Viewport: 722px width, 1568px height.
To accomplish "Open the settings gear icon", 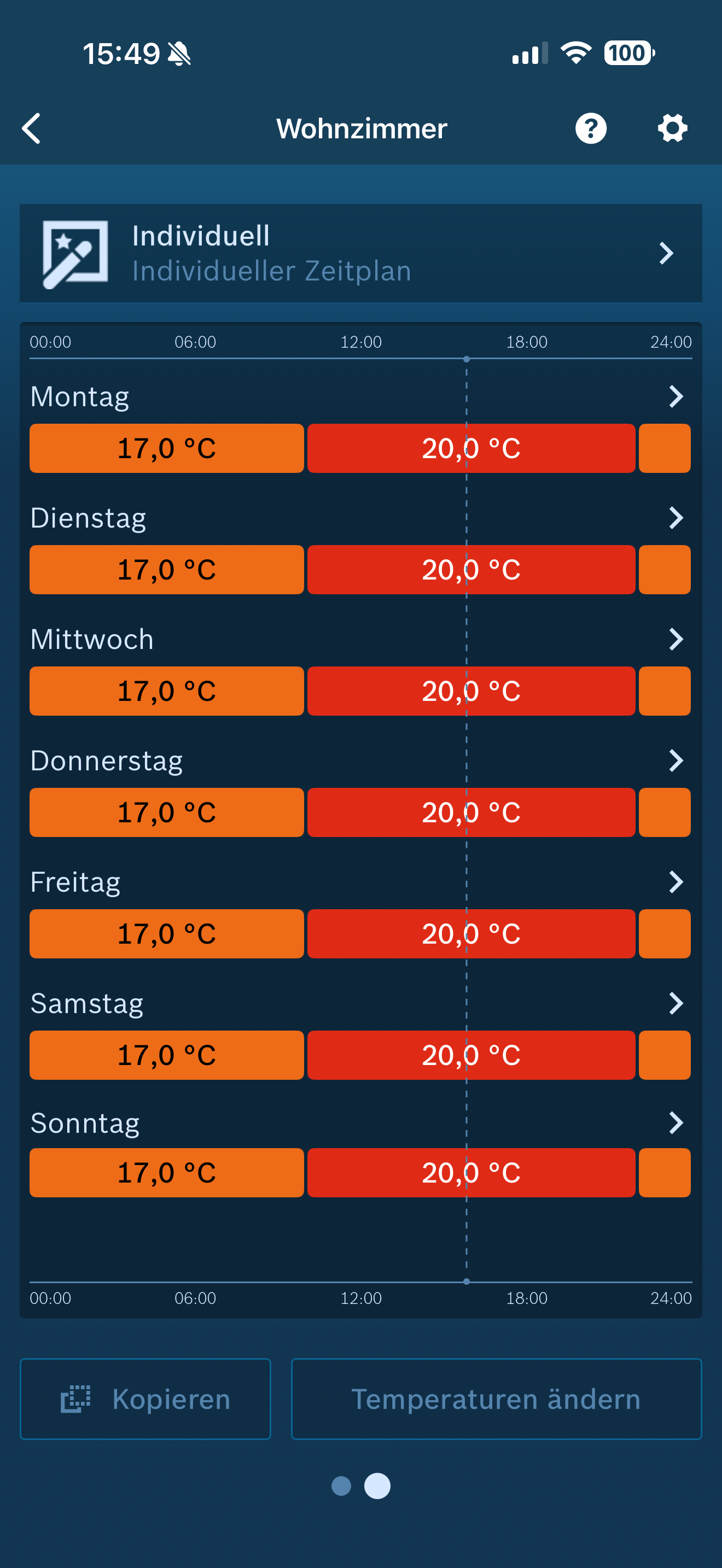I will pyautogui.click(x=672, y=128).
